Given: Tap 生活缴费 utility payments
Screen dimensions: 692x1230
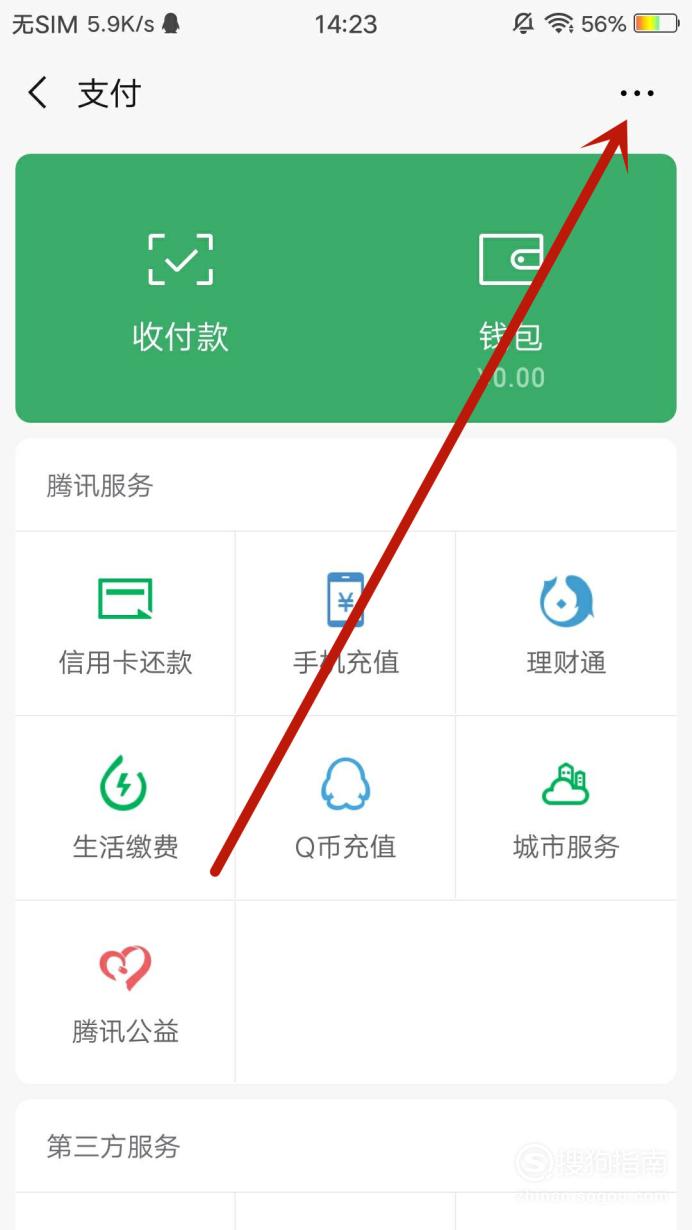Looking at the screenshot, I should (x=125, y=808).
